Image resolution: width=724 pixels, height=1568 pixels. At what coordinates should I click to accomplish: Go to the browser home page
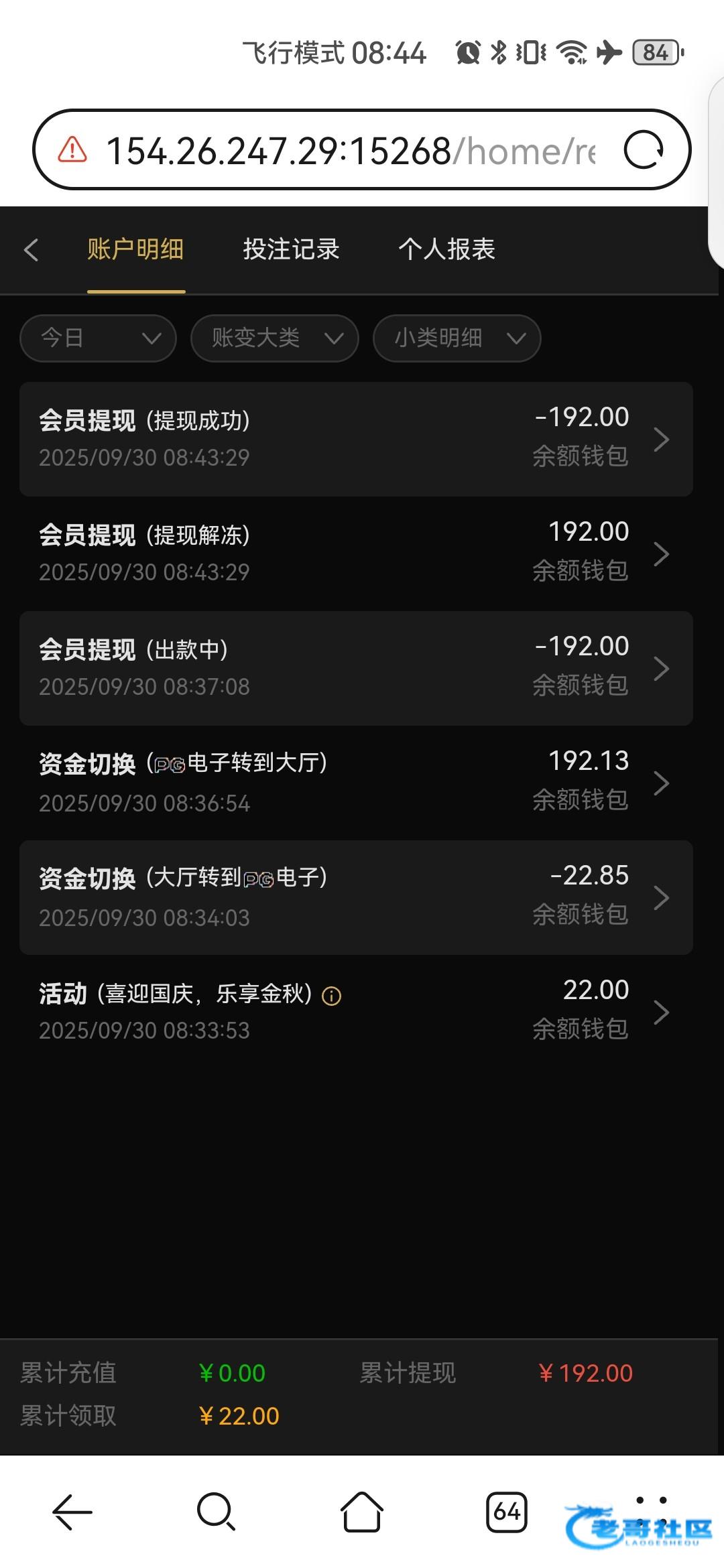click(x=362, y=1512)
